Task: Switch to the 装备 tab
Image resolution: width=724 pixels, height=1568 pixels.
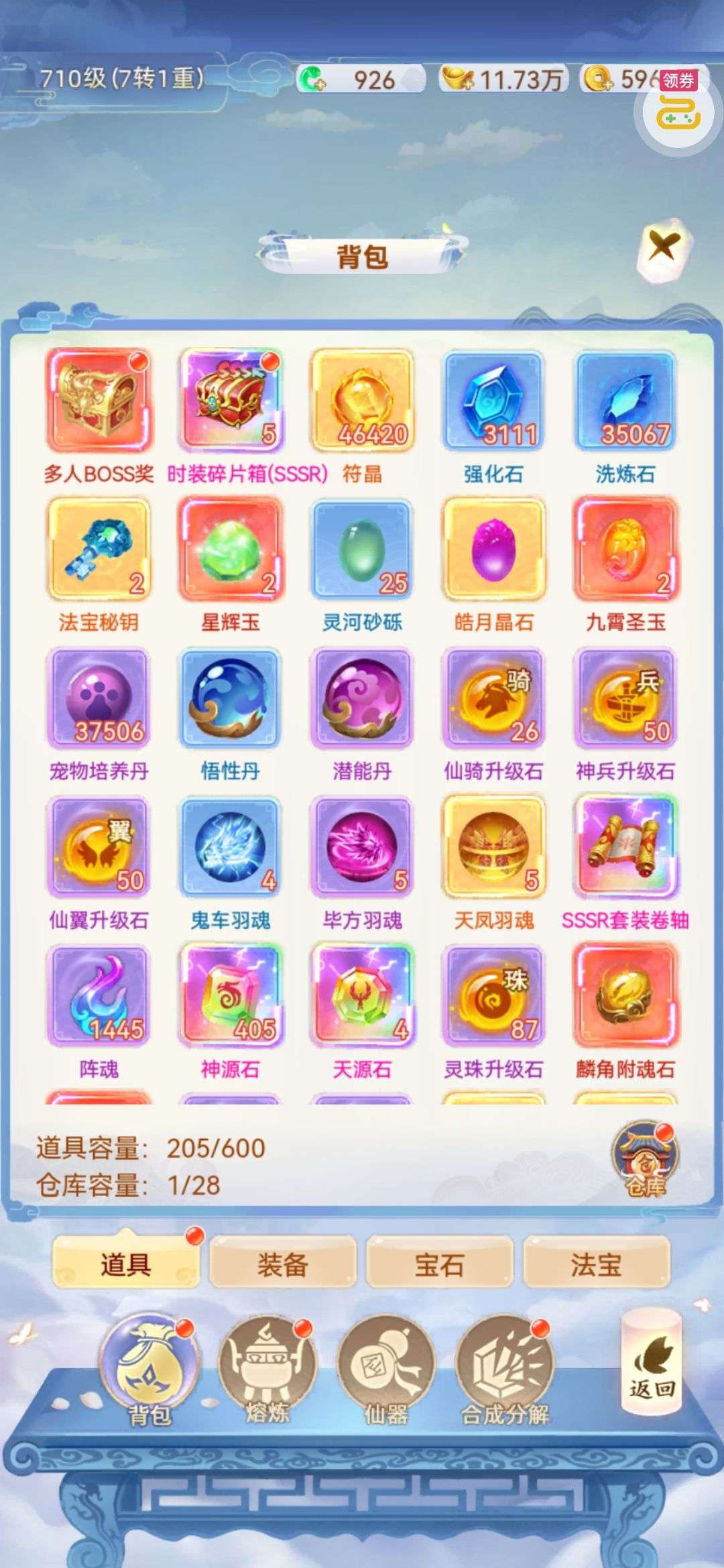Action: coord(282,1265)
